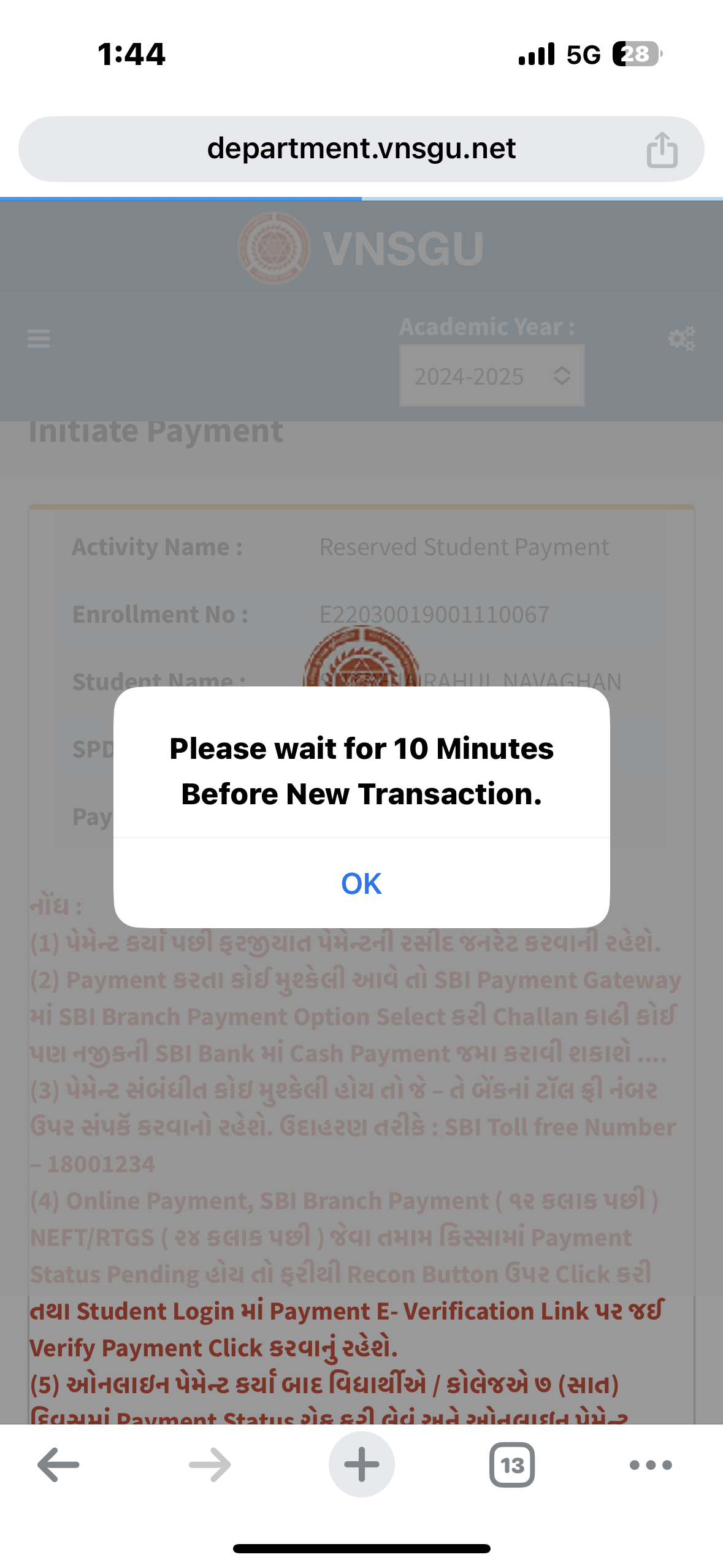The width and height of the screenshot is (723, 1568).
Task: Tap the department.vnsgu.net address bar
Action: [x=361, y=149]
